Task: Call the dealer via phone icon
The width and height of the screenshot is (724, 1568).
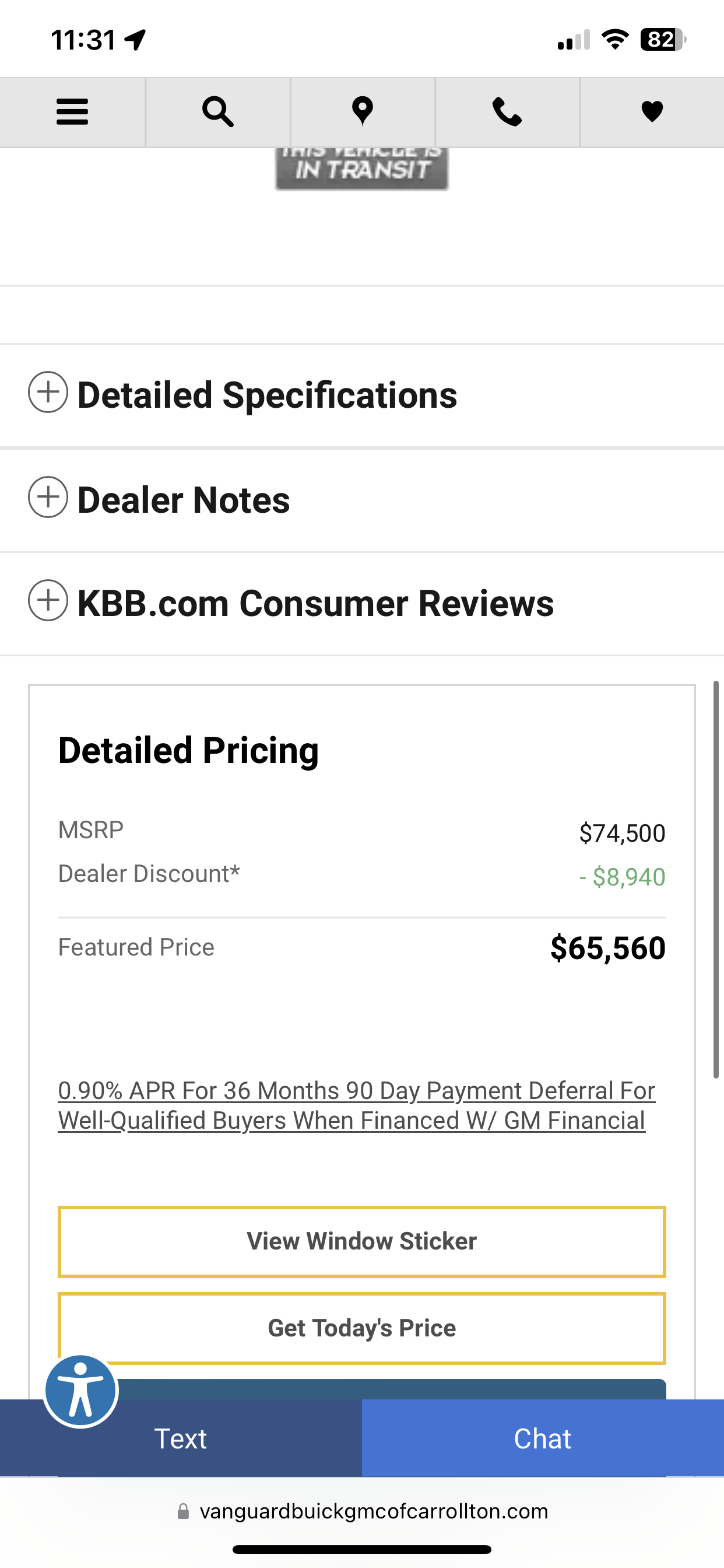Action: [507, 112]
